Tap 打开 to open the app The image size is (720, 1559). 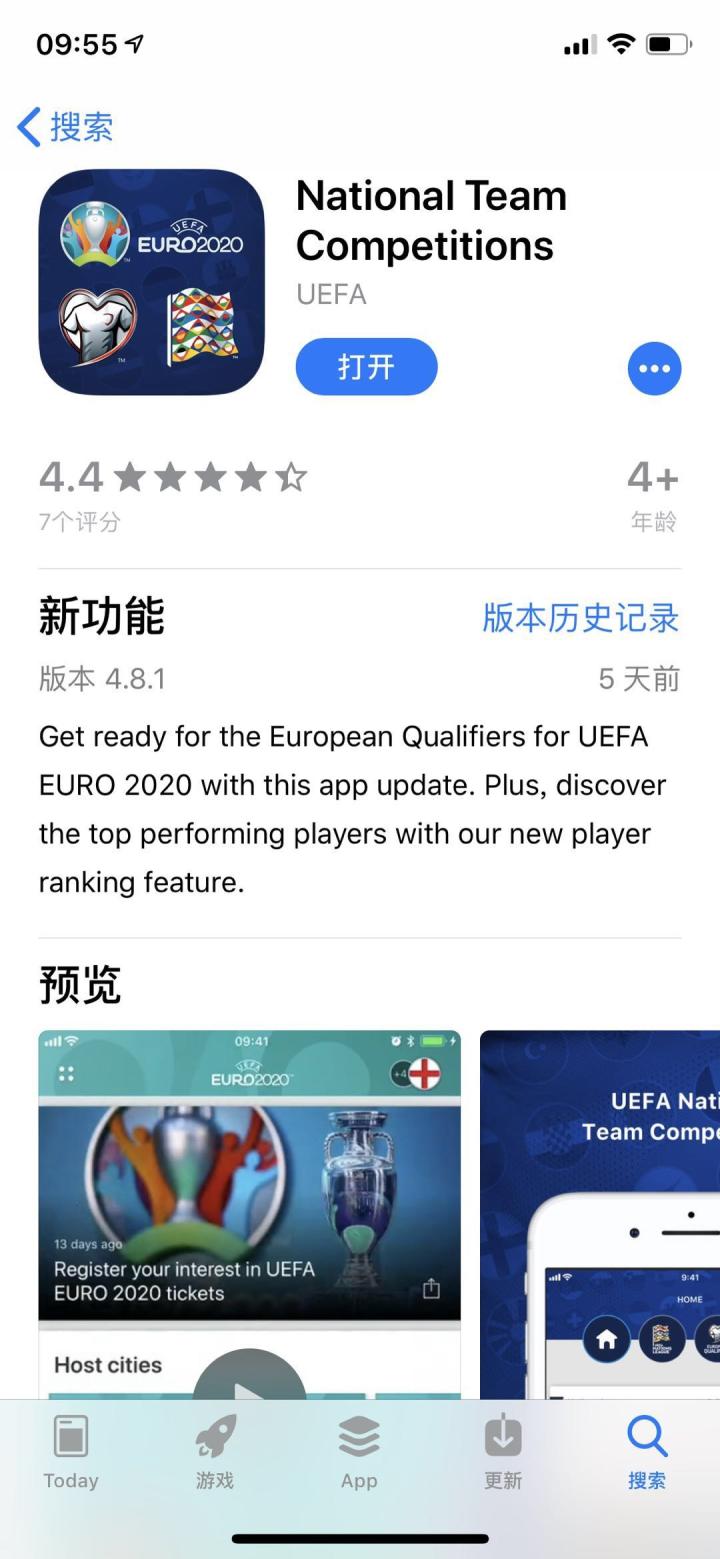point(366,367)
